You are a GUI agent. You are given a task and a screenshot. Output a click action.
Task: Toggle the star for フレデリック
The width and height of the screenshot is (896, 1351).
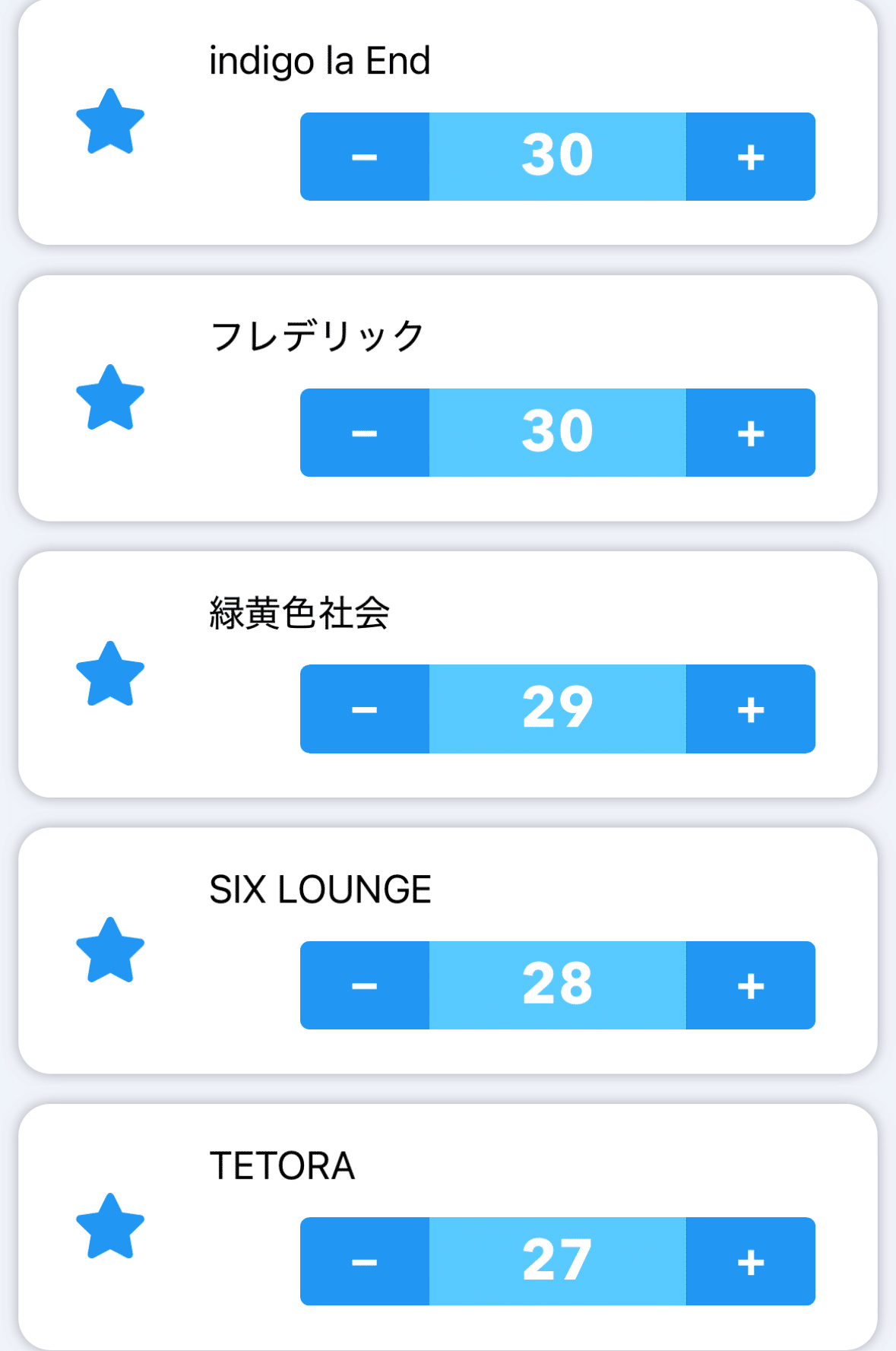pos(110,398)
